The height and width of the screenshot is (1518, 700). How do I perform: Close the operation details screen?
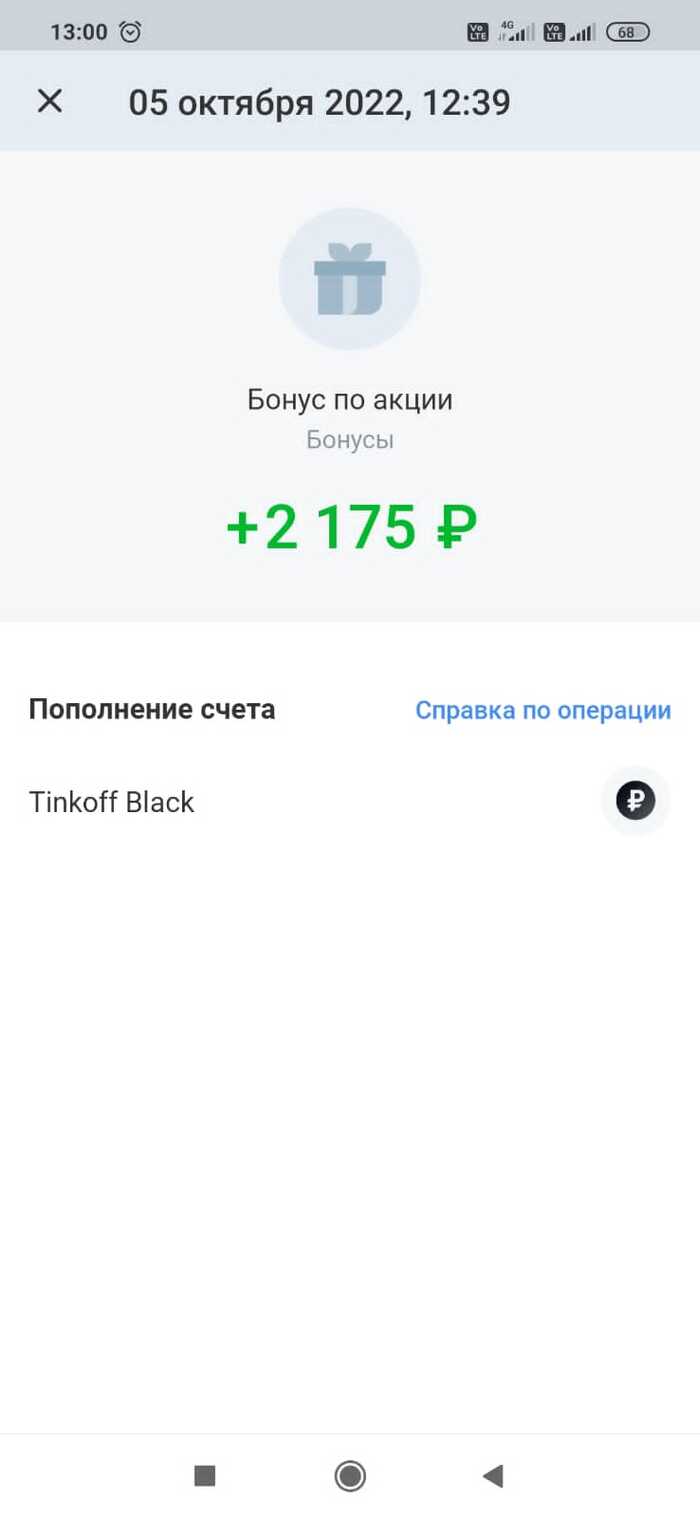[x=50, y=101]
